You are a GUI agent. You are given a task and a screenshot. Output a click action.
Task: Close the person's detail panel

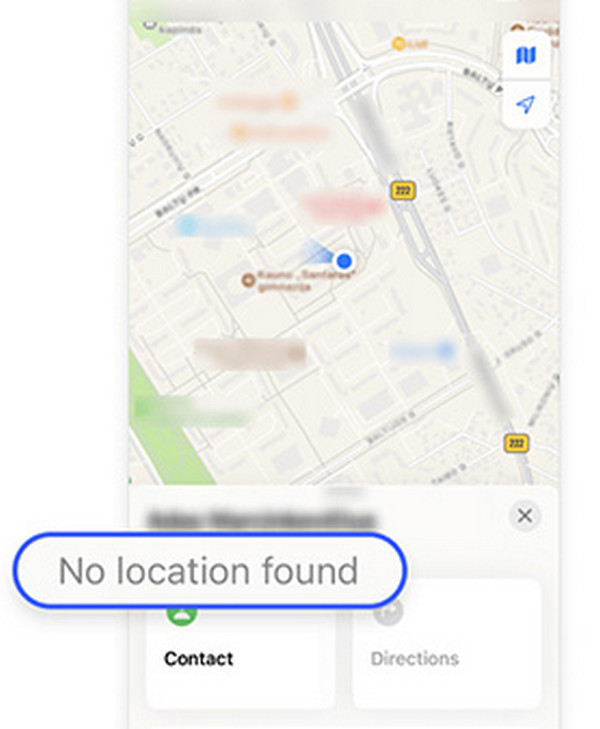click(524, 516)
